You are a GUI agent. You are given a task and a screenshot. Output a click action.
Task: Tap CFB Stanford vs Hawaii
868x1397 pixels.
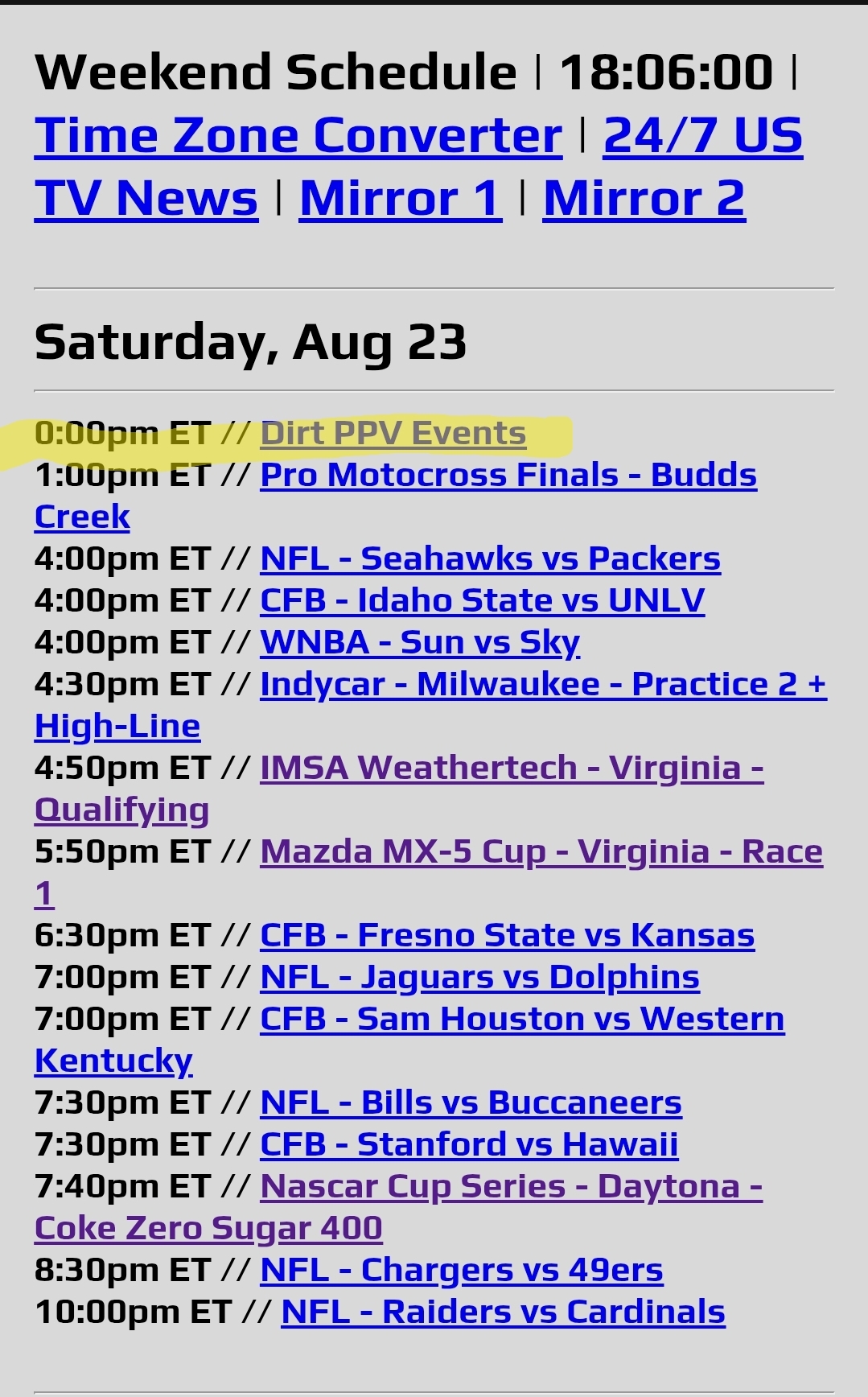click(x=469, y=1144)
